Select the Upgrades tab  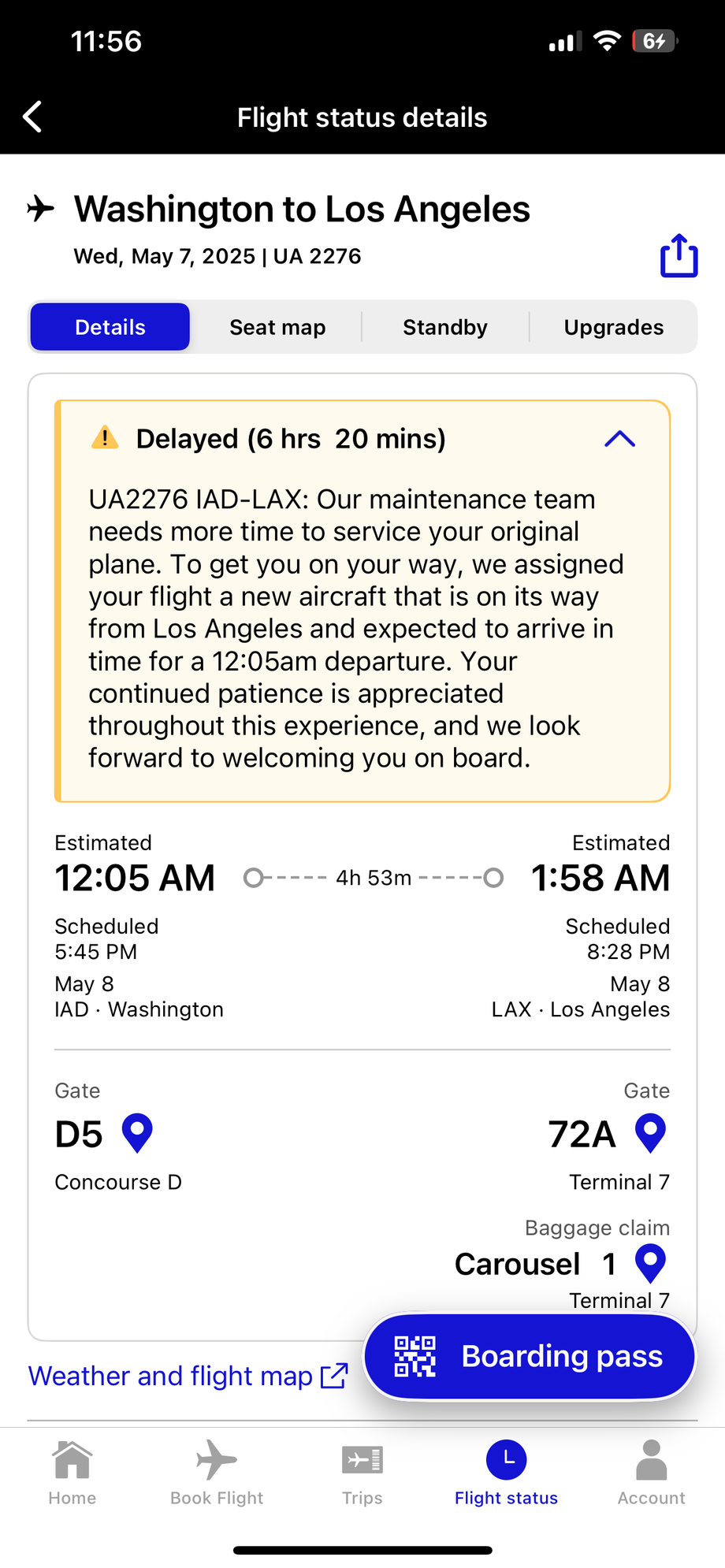(x=614, y=326)
